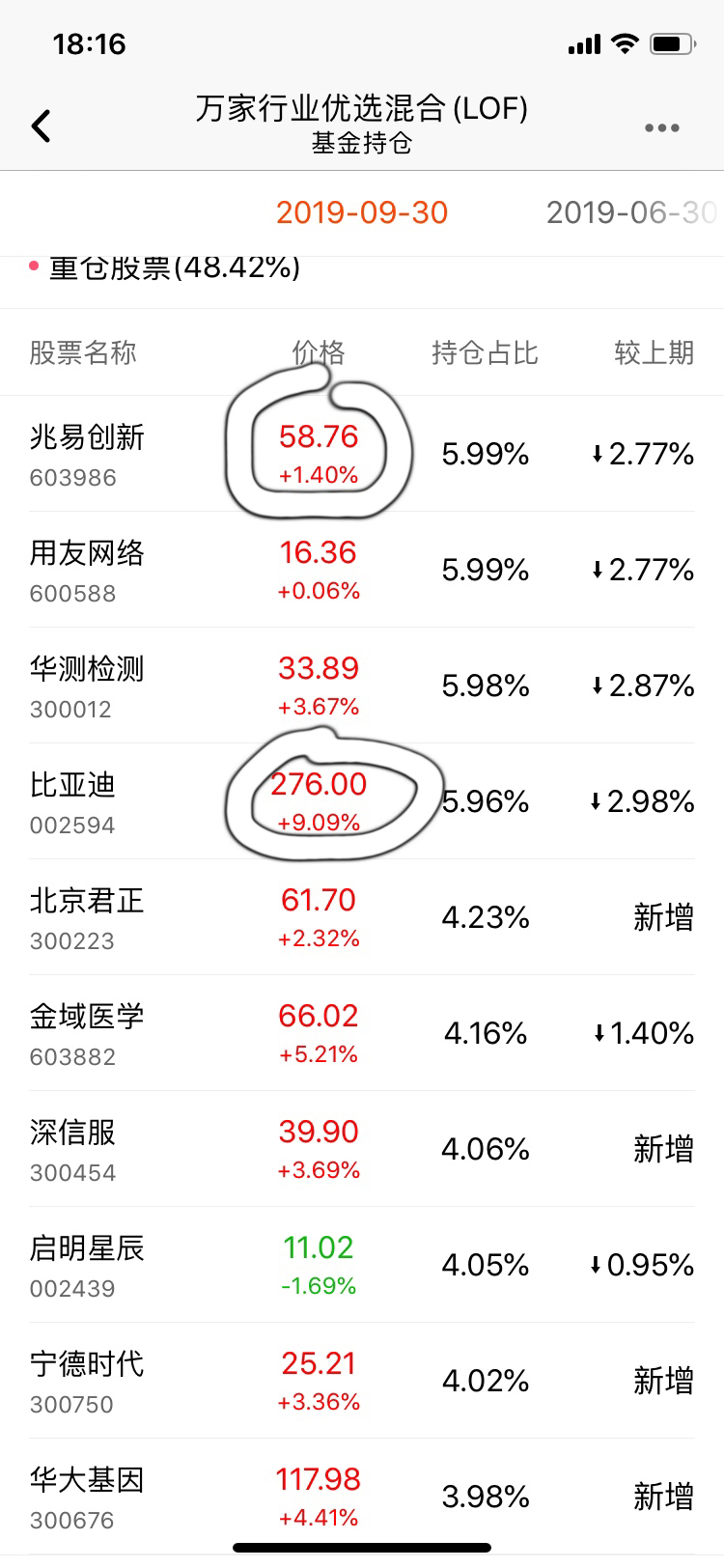This screenshot has width=724, height=1568.
Task: Open stock 华大基因 300676
Action: click(362, 1497)
